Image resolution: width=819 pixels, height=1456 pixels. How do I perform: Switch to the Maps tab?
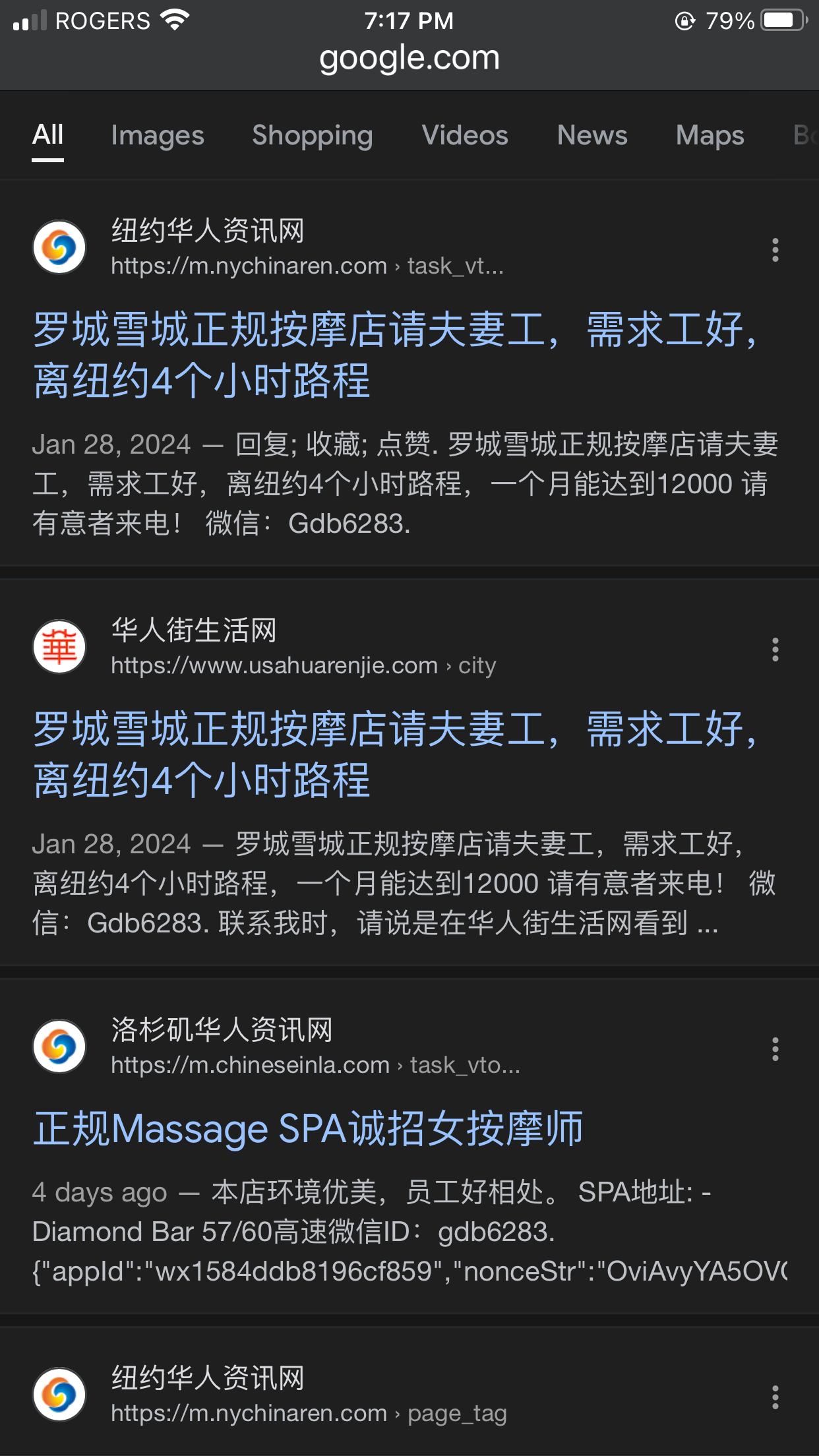[710, 135]
